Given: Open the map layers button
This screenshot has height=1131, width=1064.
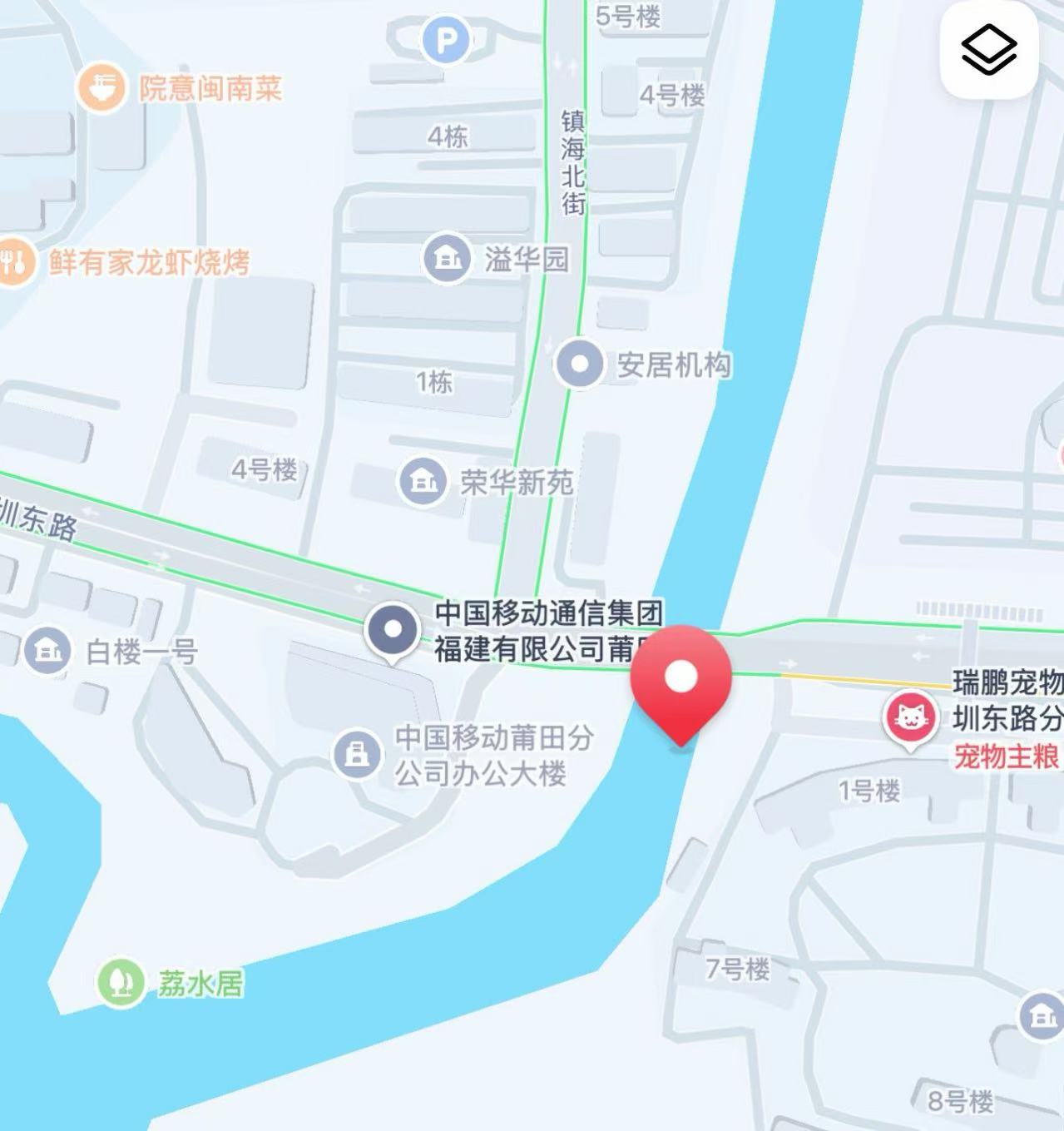Looking at the screenshot, I should tap(988, 49).
